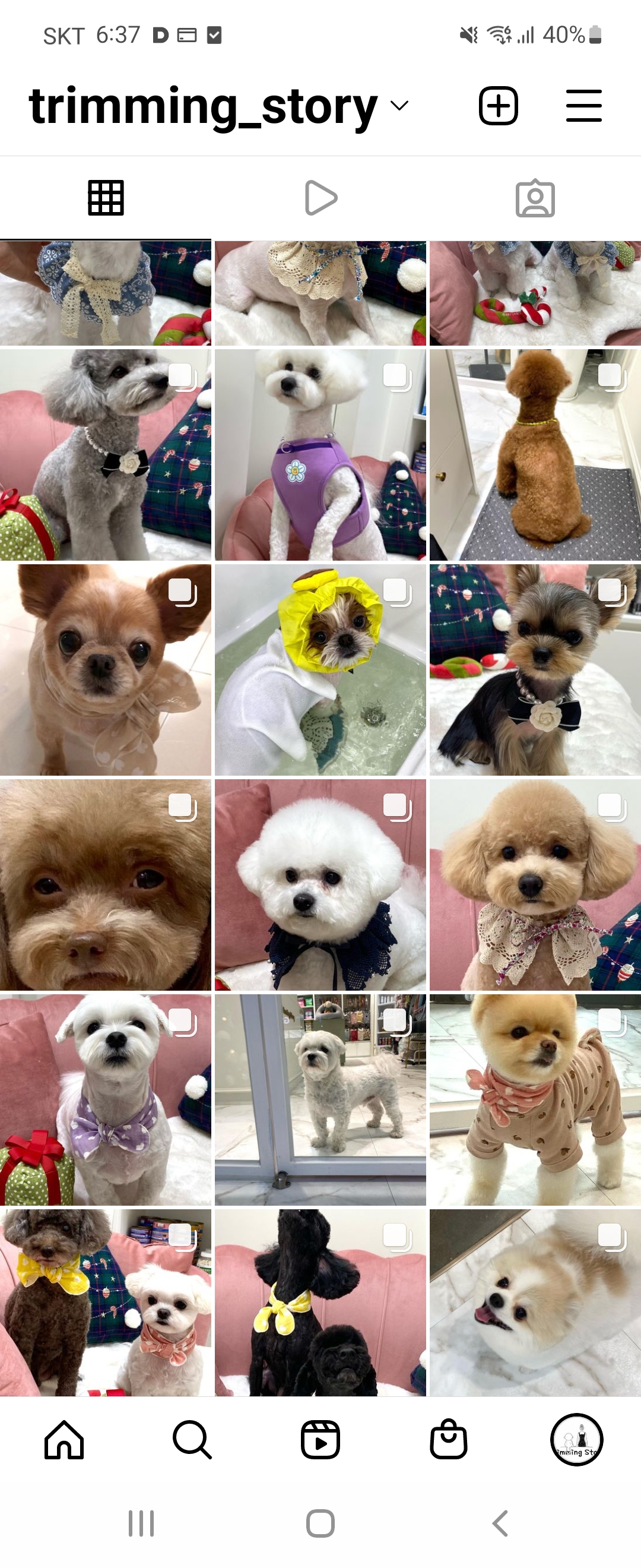Open the gray poodle with black bow post
Screen dimensions: 641x1568
[105, 455]
